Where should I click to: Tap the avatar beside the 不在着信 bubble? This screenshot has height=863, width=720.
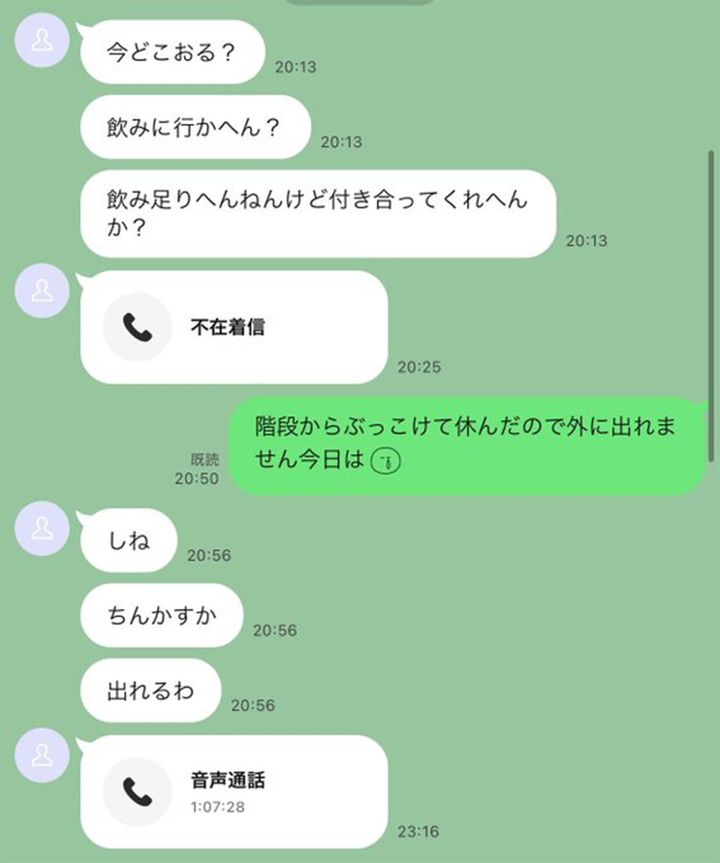point(42,291)
